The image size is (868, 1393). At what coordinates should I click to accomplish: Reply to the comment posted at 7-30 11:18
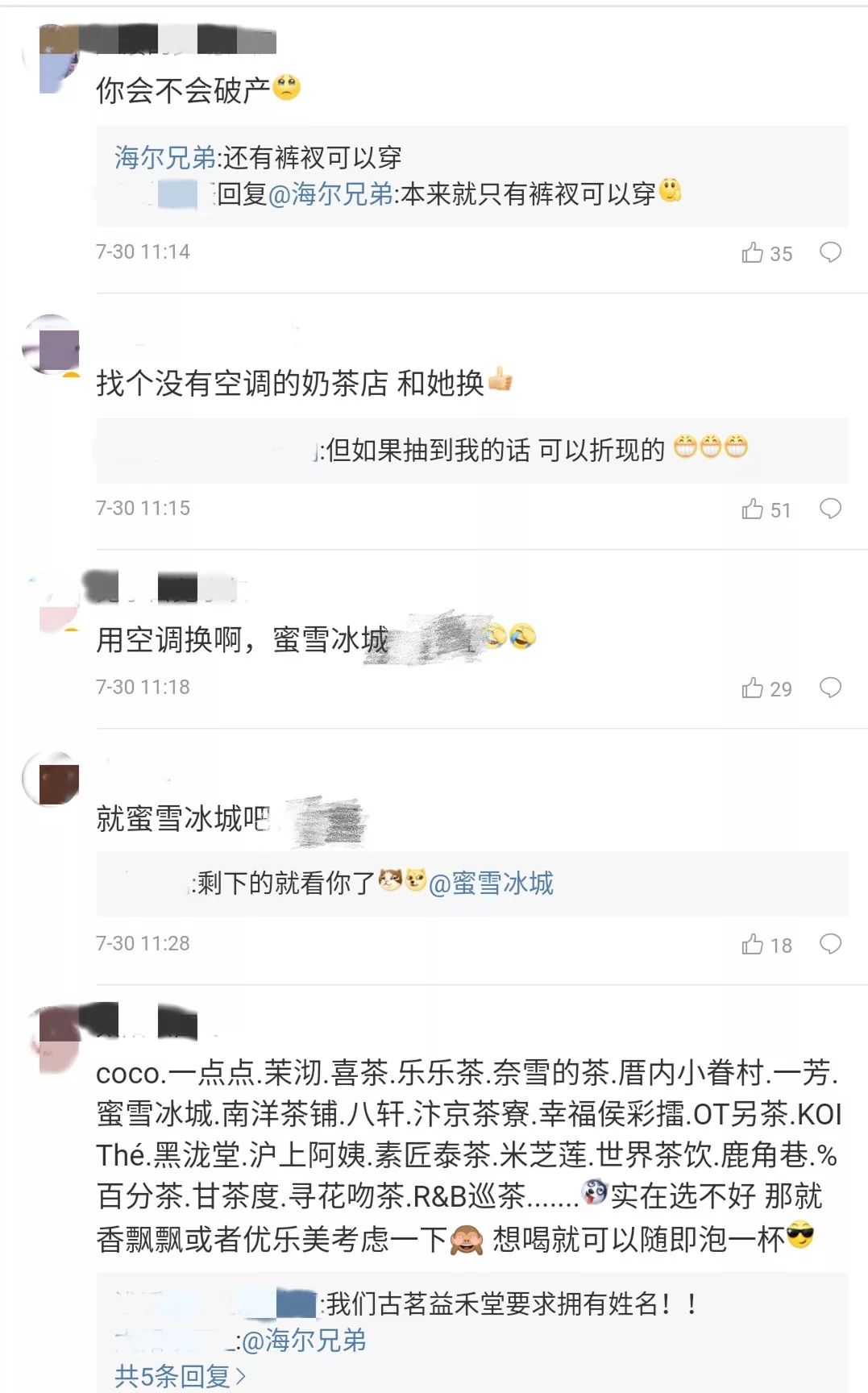[x=830, y=688]
